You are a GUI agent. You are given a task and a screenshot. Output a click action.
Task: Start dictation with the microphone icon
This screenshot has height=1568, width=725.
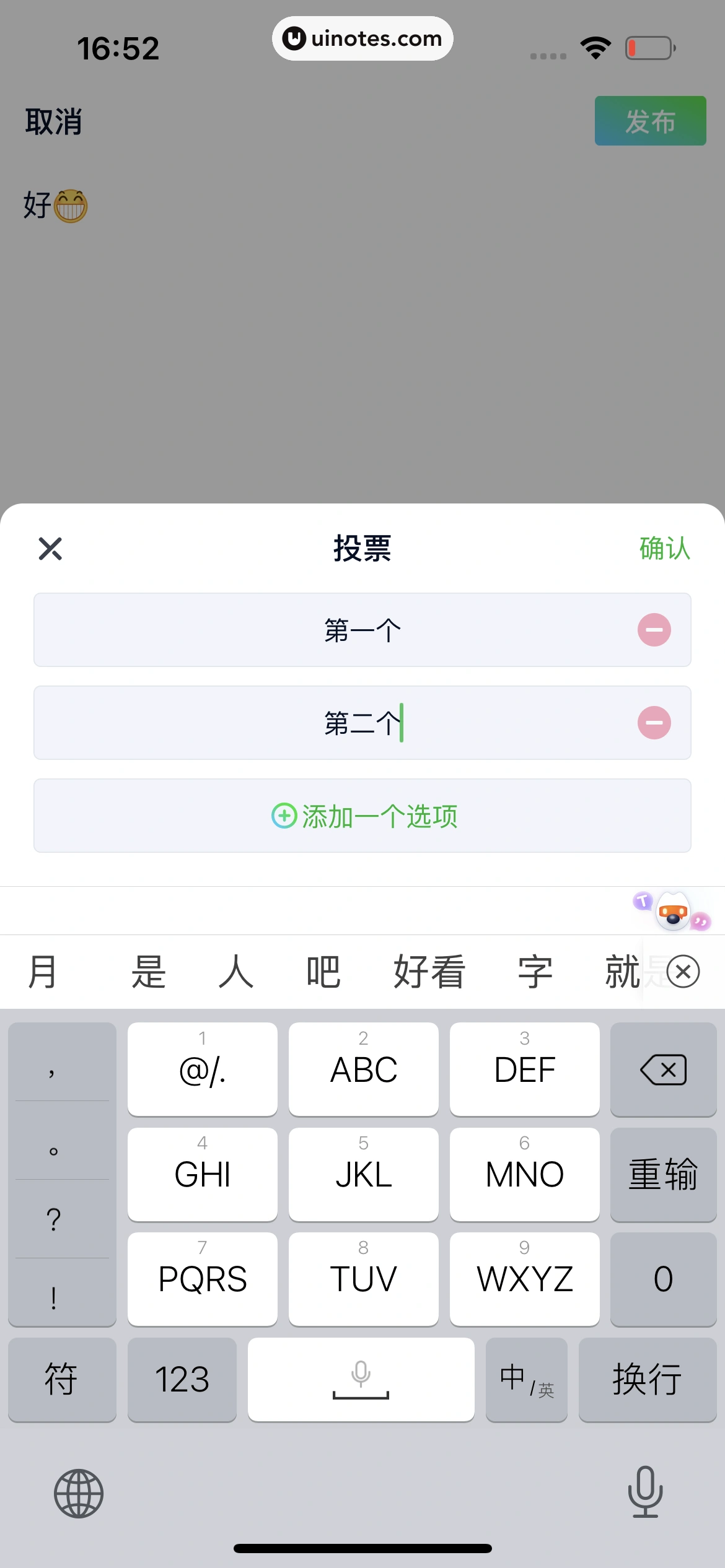click(x=645, y=1492)
